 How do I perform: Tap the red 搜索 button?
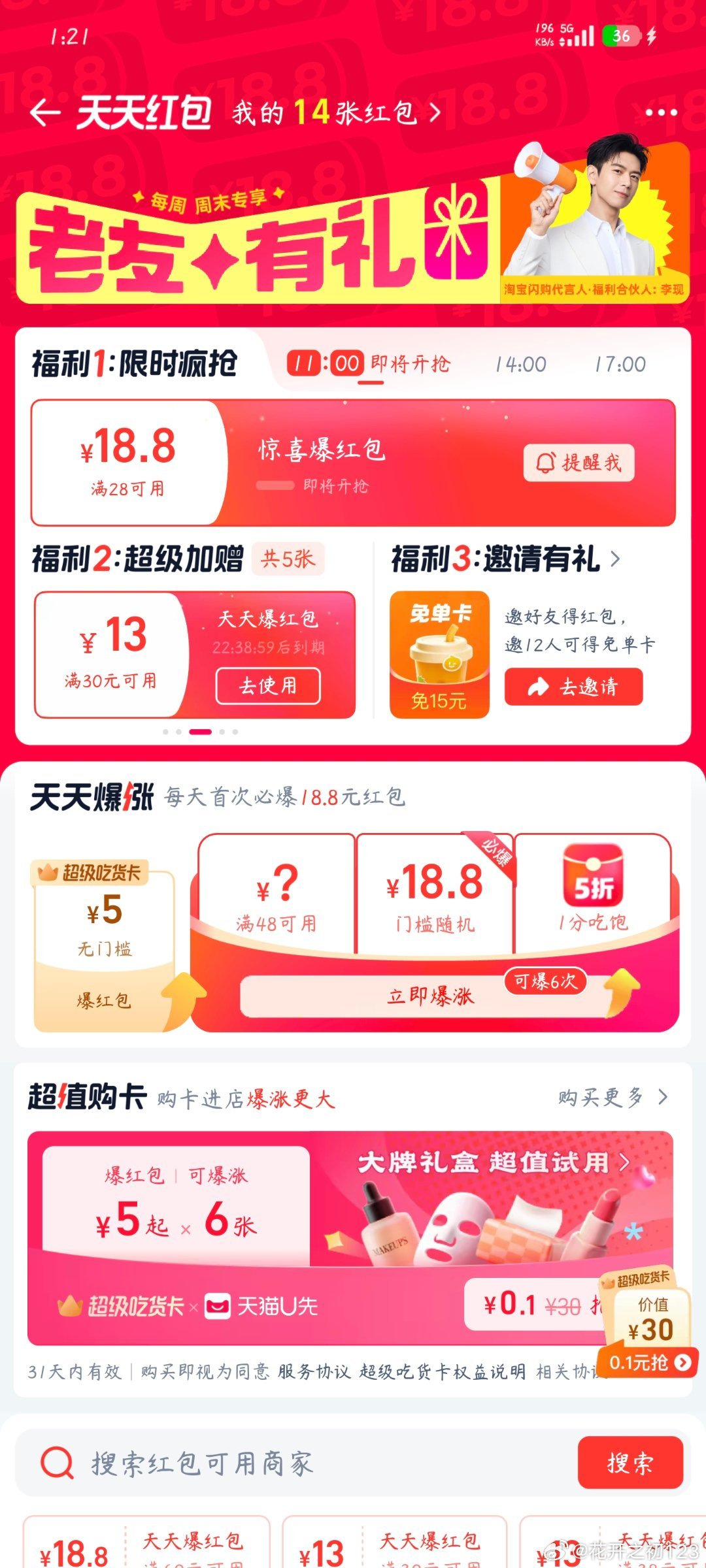[x=630, y=1463]
